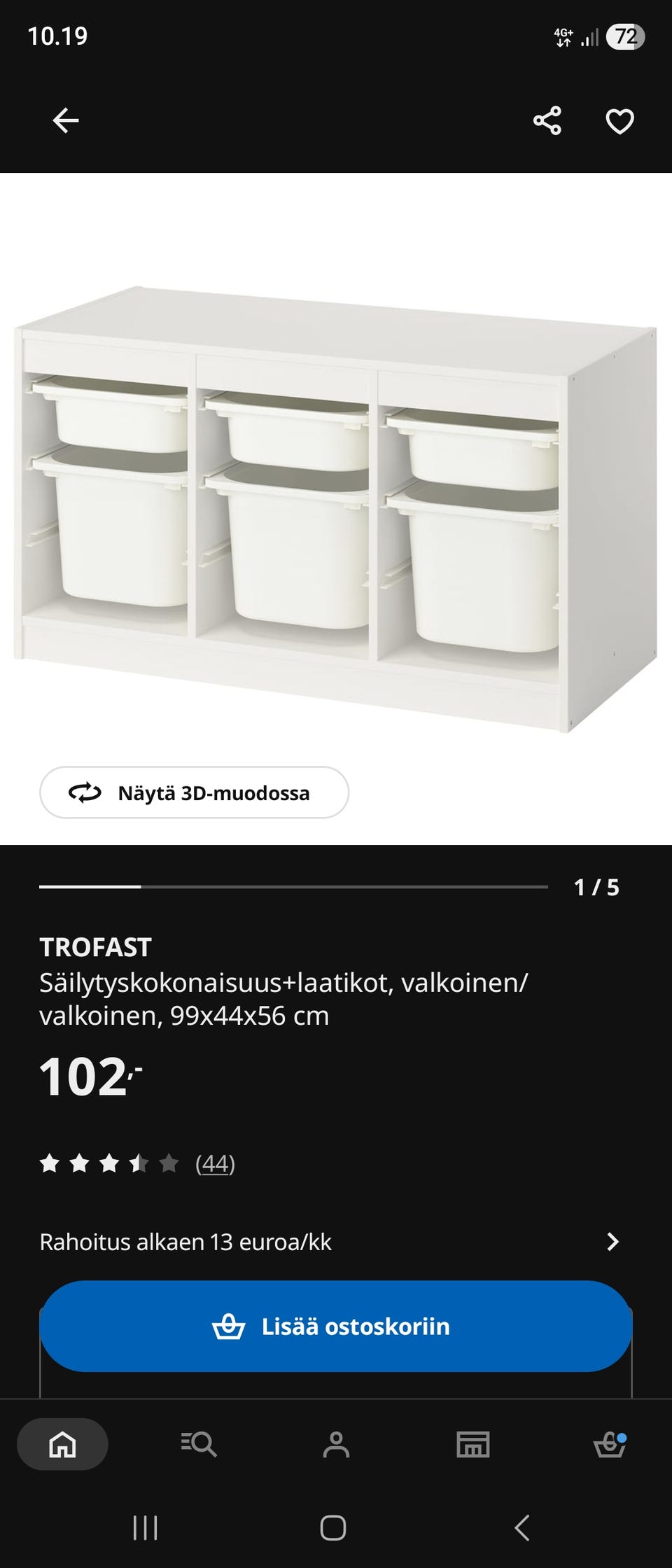Image resolution: width=672 pixels, height=1568 pixels.
Task: Go back to previous page with arrow
Action: point(65,119)
